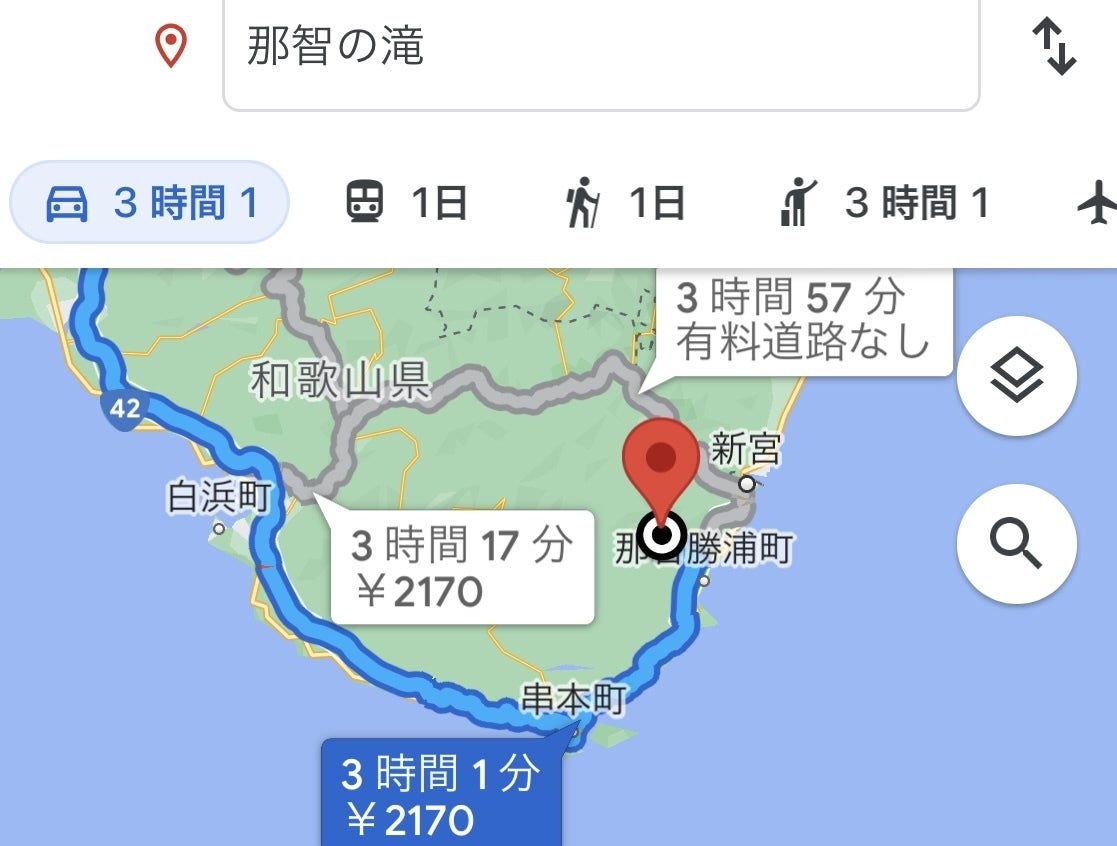Choose the 3時間57分 toll-free route

(803, 321)
